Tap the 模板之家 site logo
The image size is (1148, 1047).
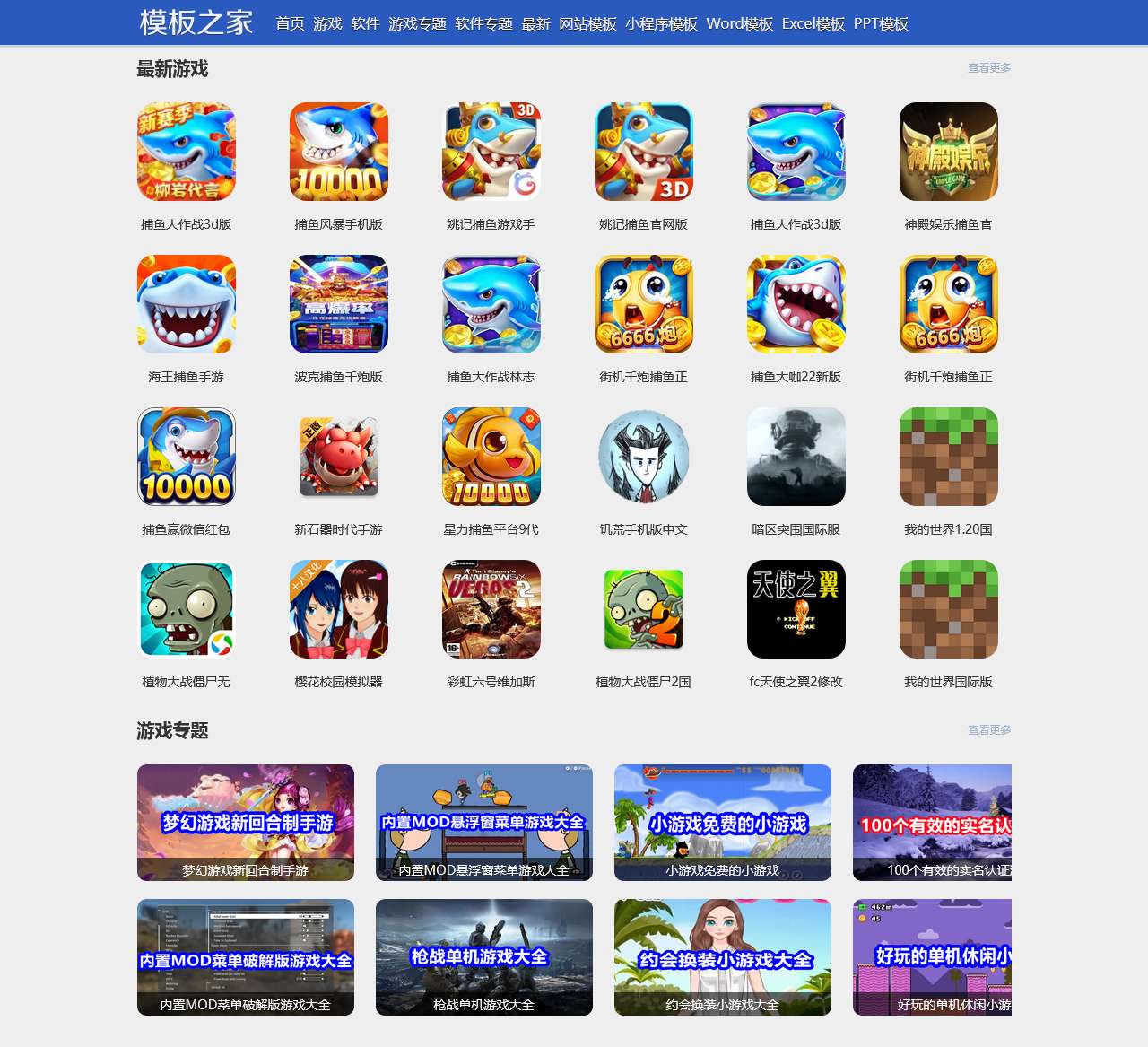[x=196, y=22]
